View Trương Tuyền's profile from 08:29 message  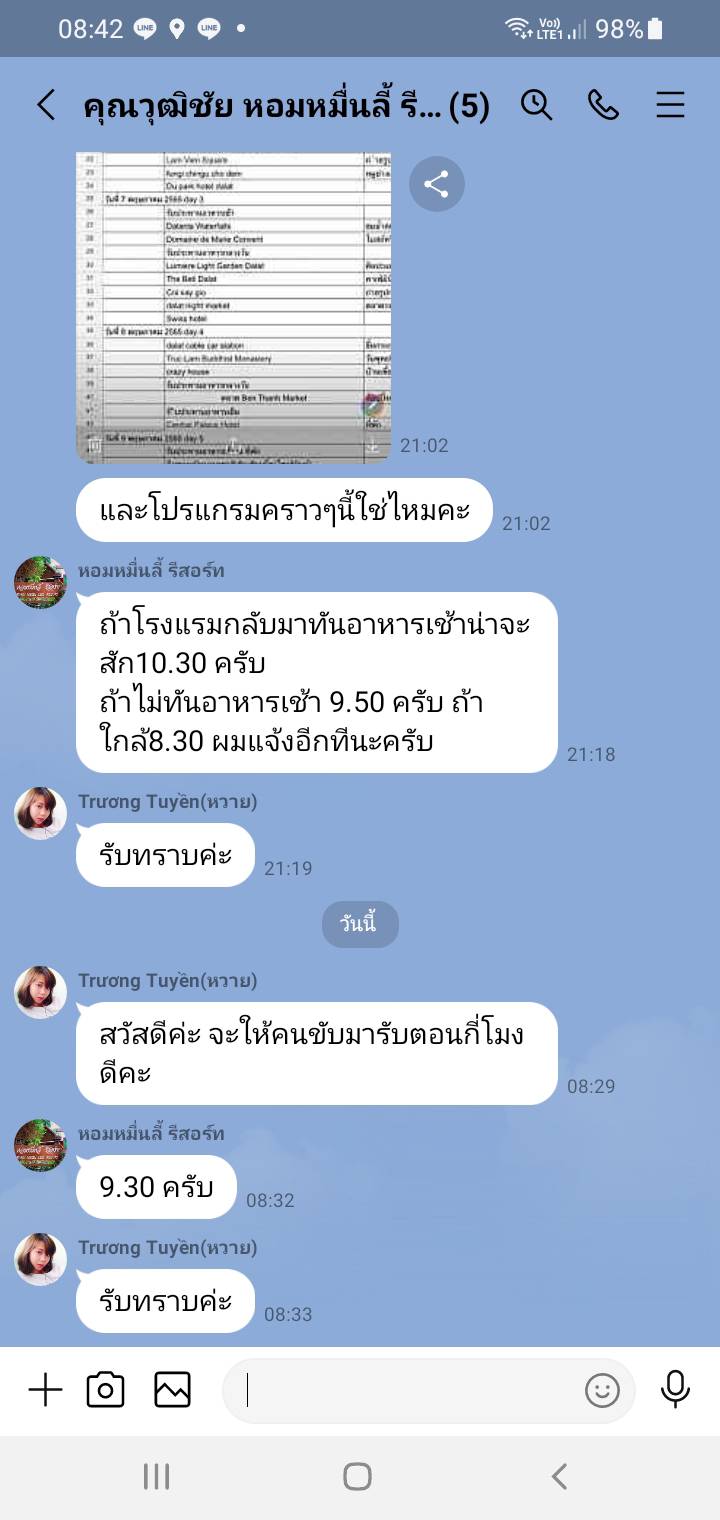[40, 992]
